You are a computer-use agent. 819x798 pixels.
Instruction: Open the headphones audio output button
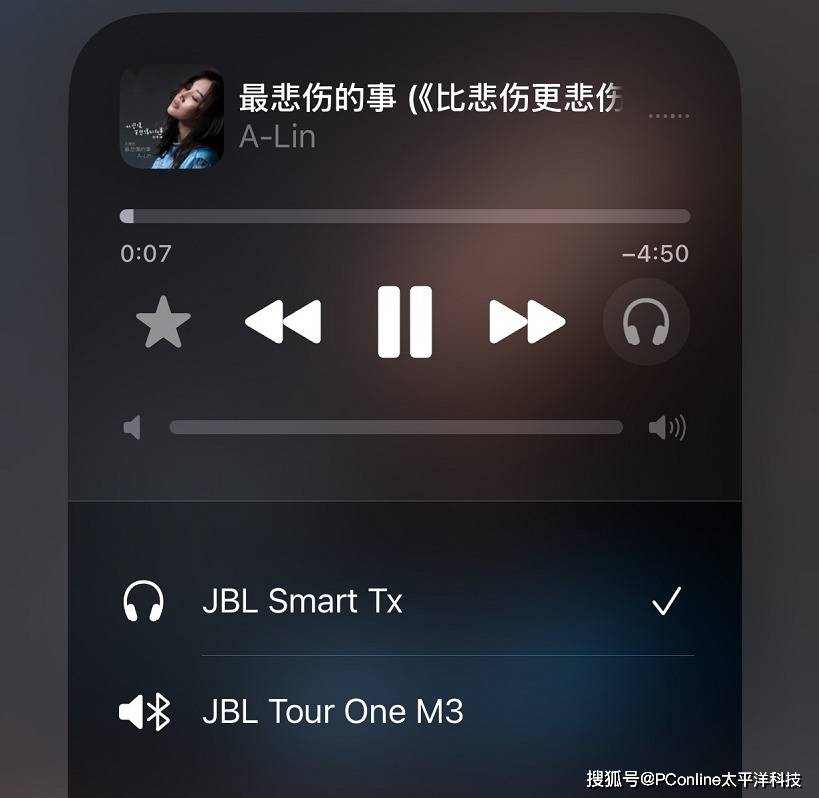(646, 323)
